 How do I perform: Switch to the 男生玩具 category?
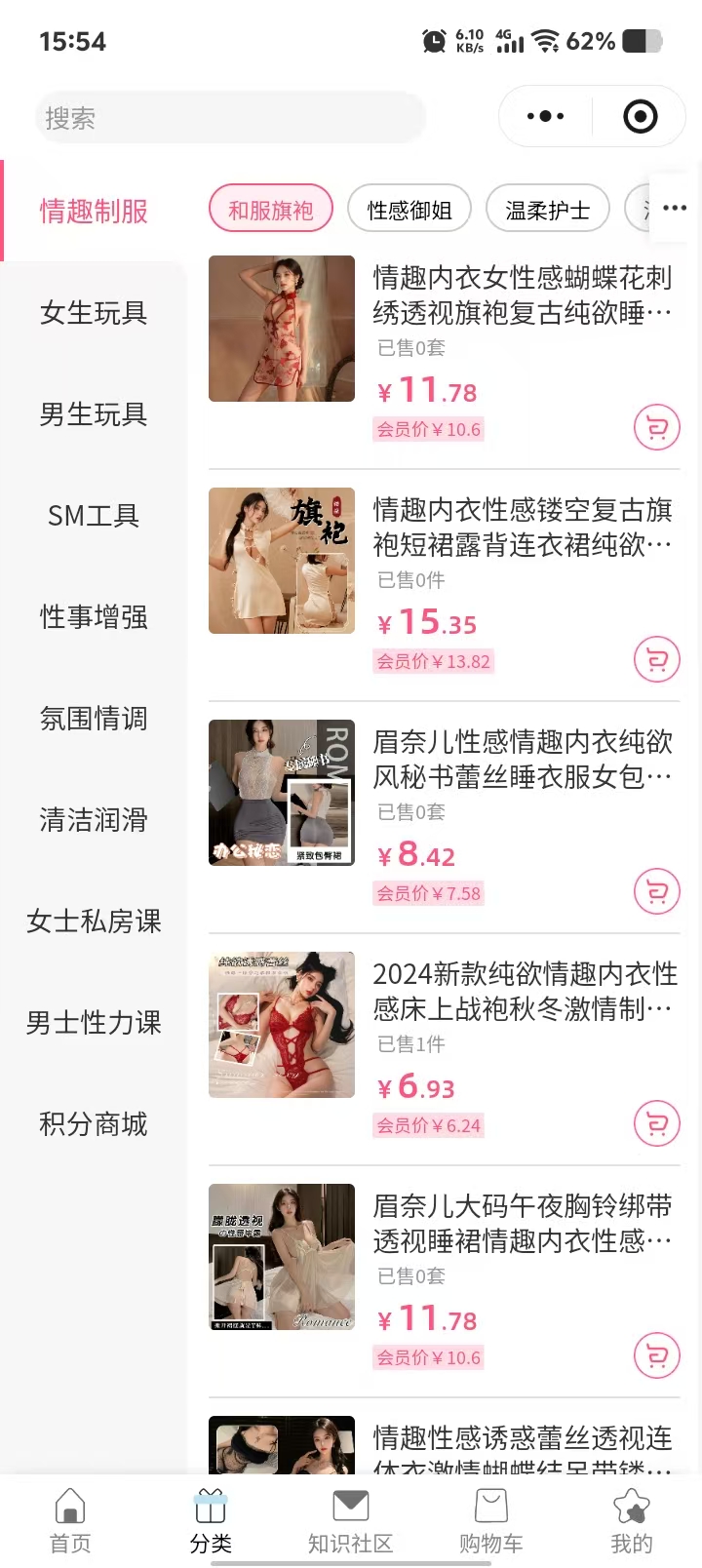coord(94,413)
